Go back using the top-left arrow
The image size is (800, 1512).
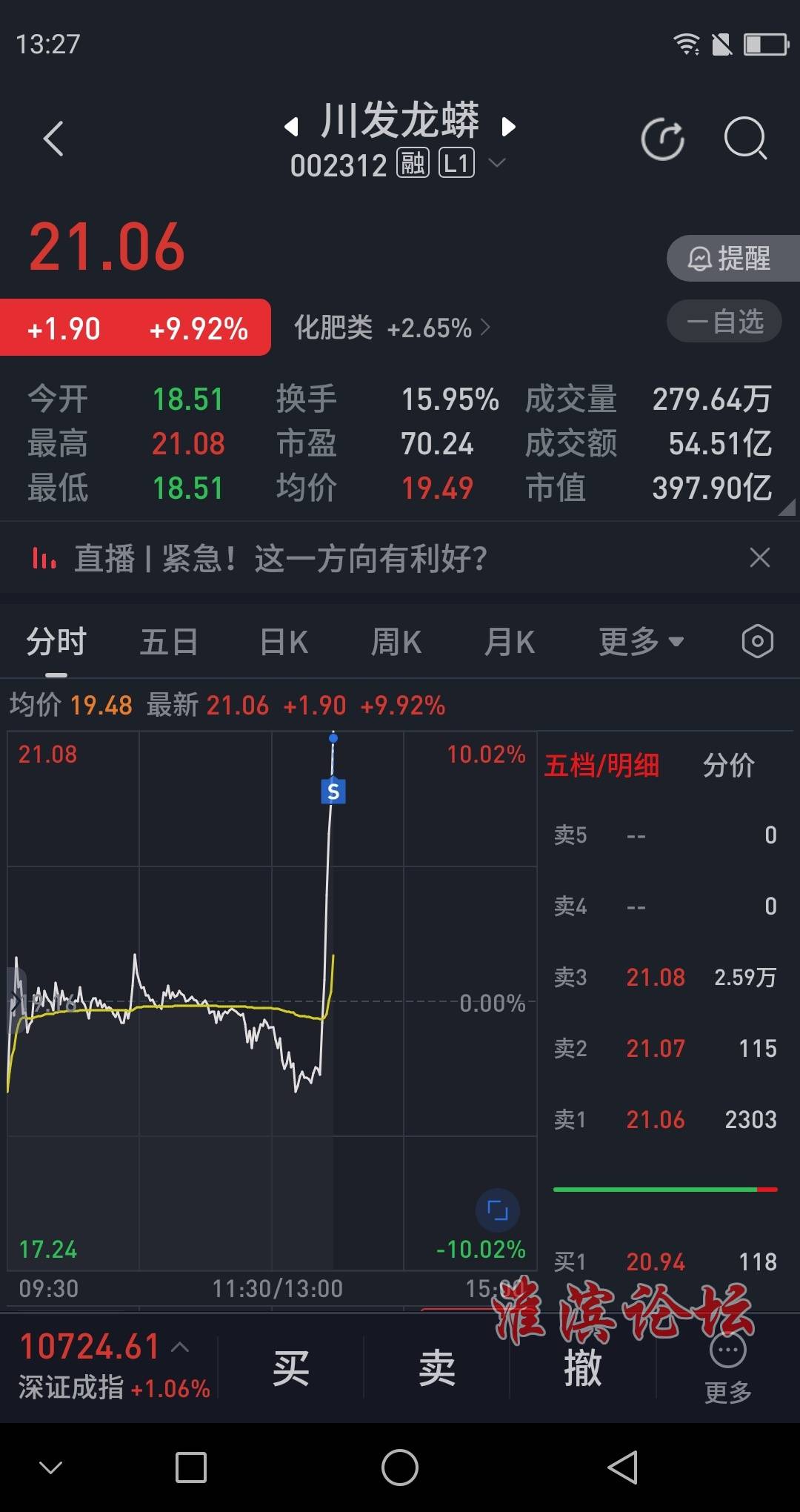tap(53, 139)
